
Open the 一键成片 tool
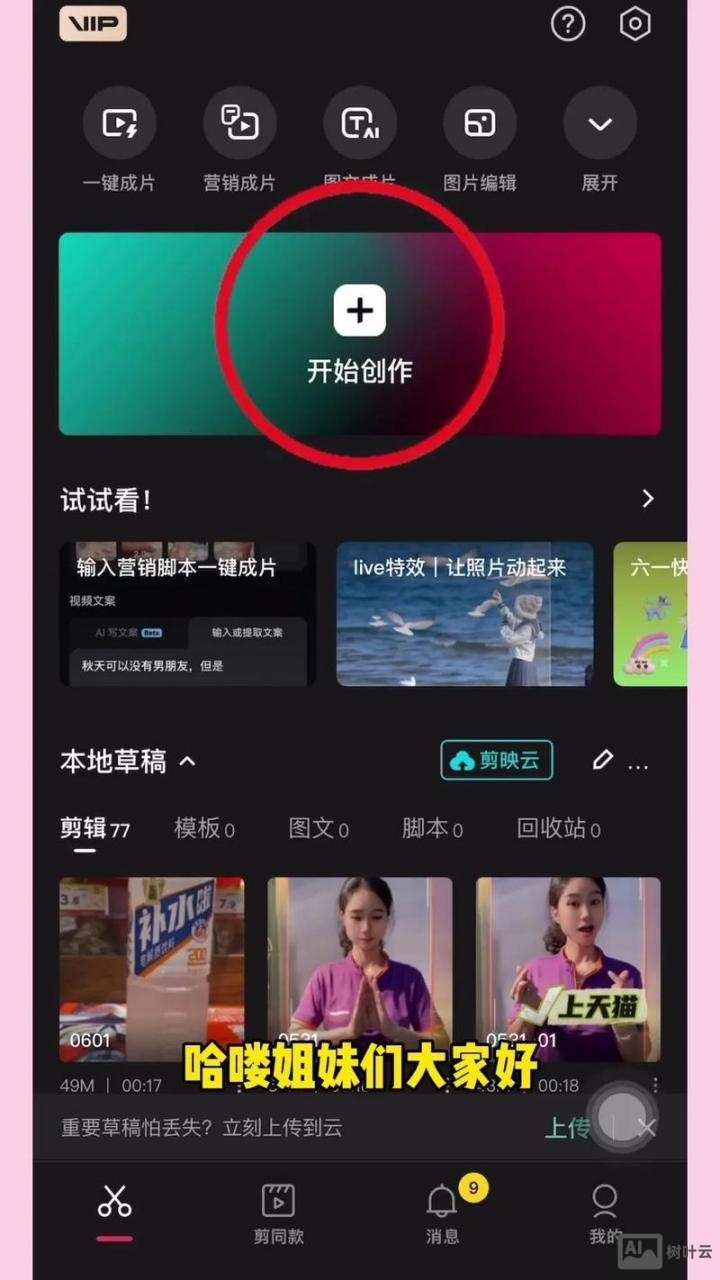click(x=120, y=135)
